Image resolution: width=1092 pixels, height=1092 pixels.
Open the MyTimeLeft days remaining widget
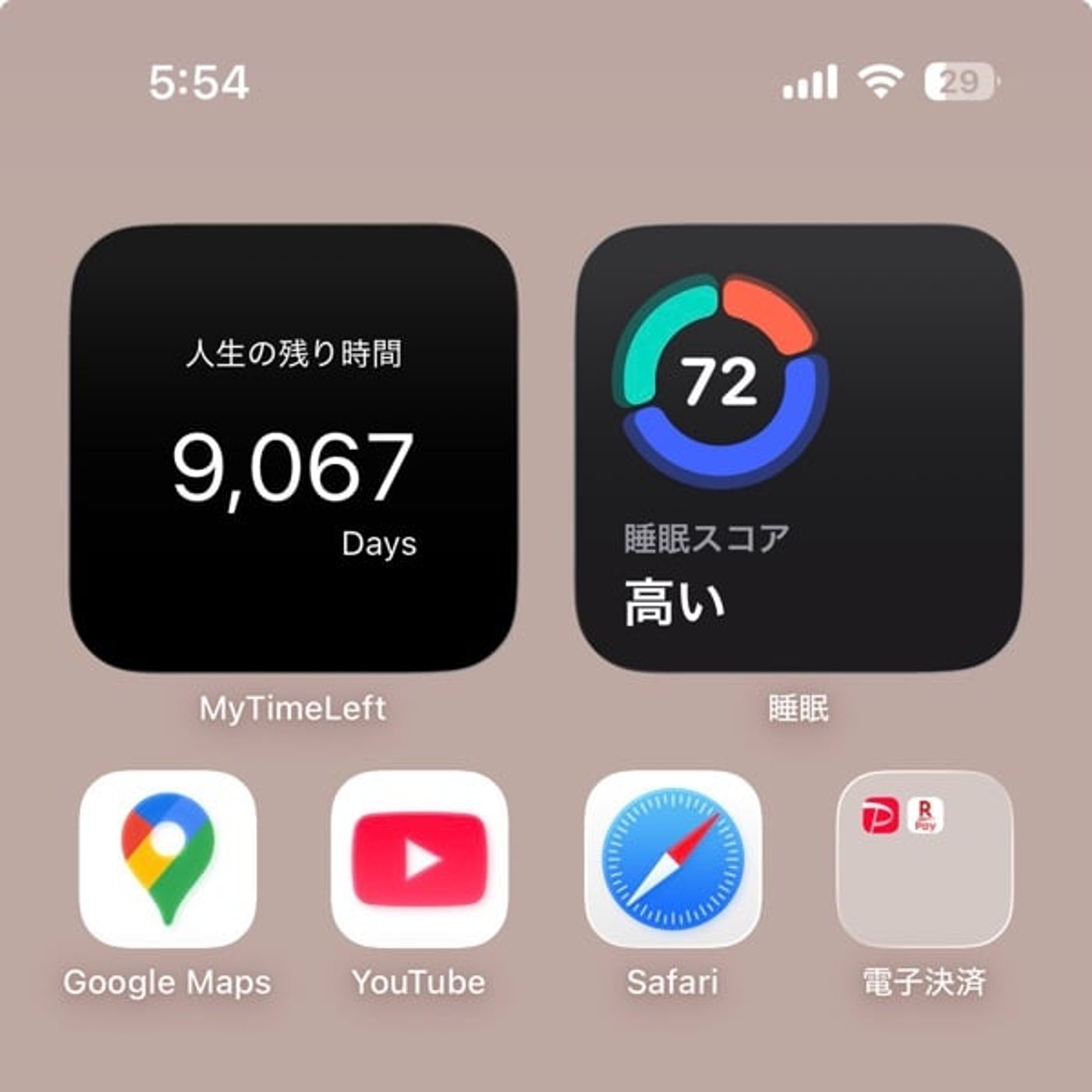tap(293, 448)
